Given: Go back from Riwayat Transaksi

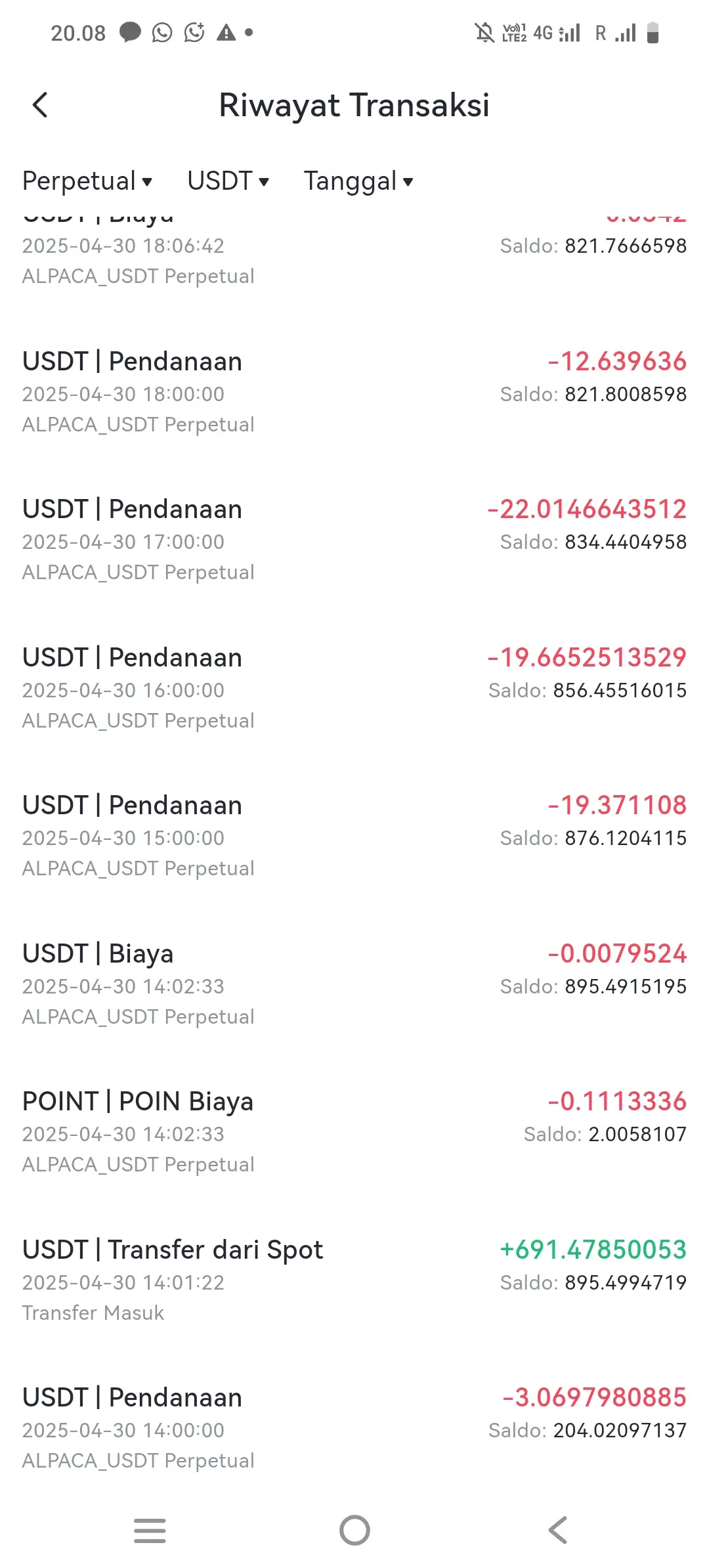Looking at the screenshot, I should (40, 105).
